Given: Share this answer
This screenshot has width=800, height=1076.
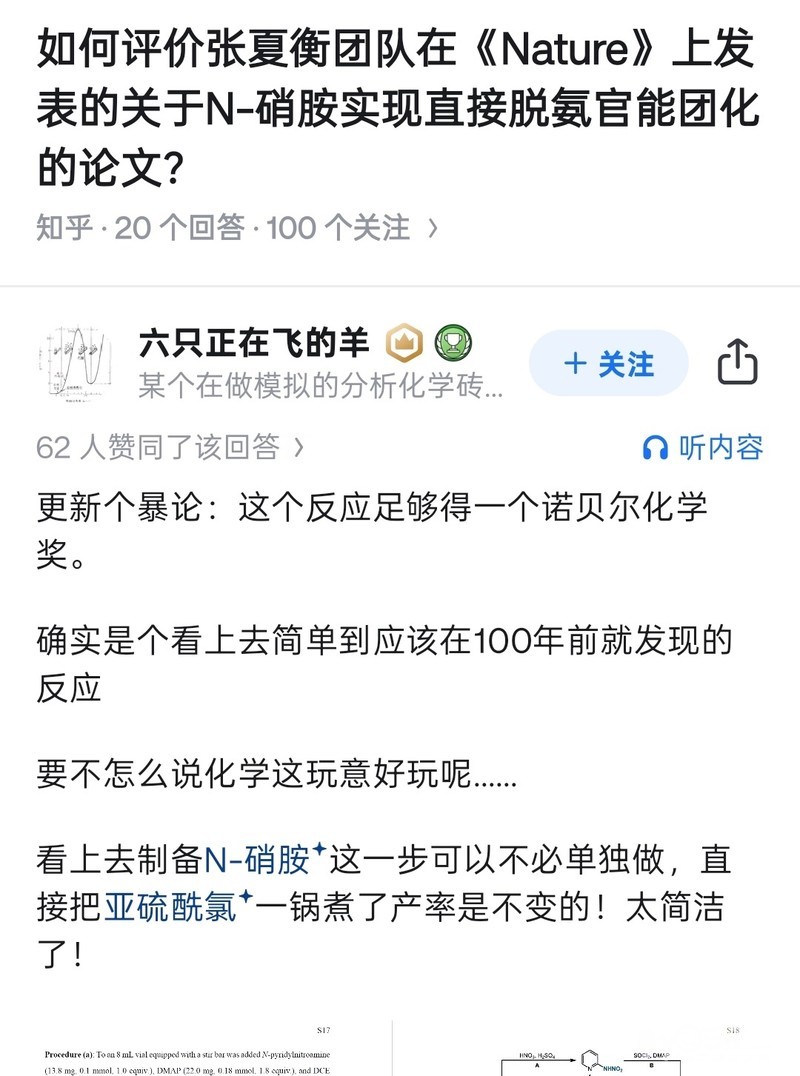Looking at the screenshot, I should coord(738,362).
